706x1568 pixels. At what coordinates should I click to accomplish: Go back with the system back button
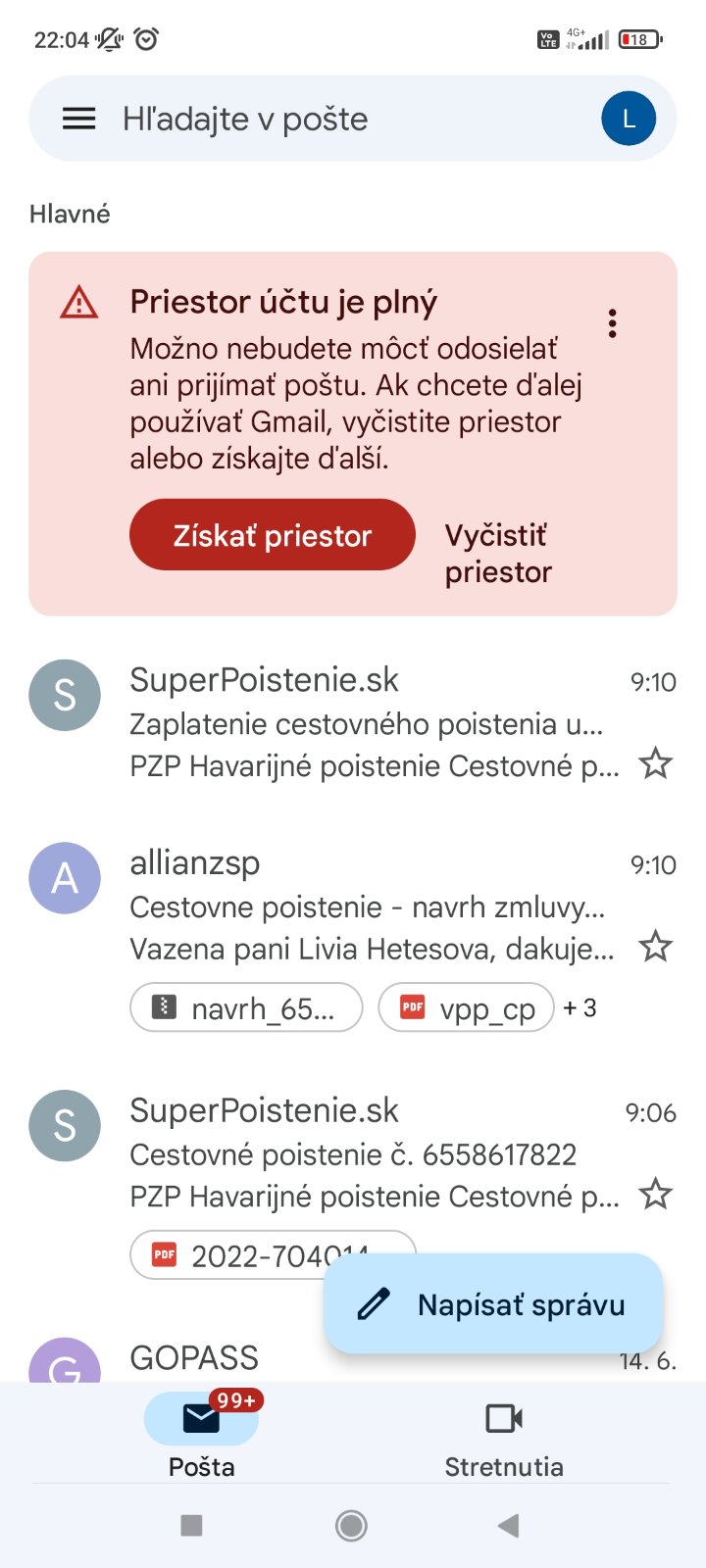coord(508,1525)
